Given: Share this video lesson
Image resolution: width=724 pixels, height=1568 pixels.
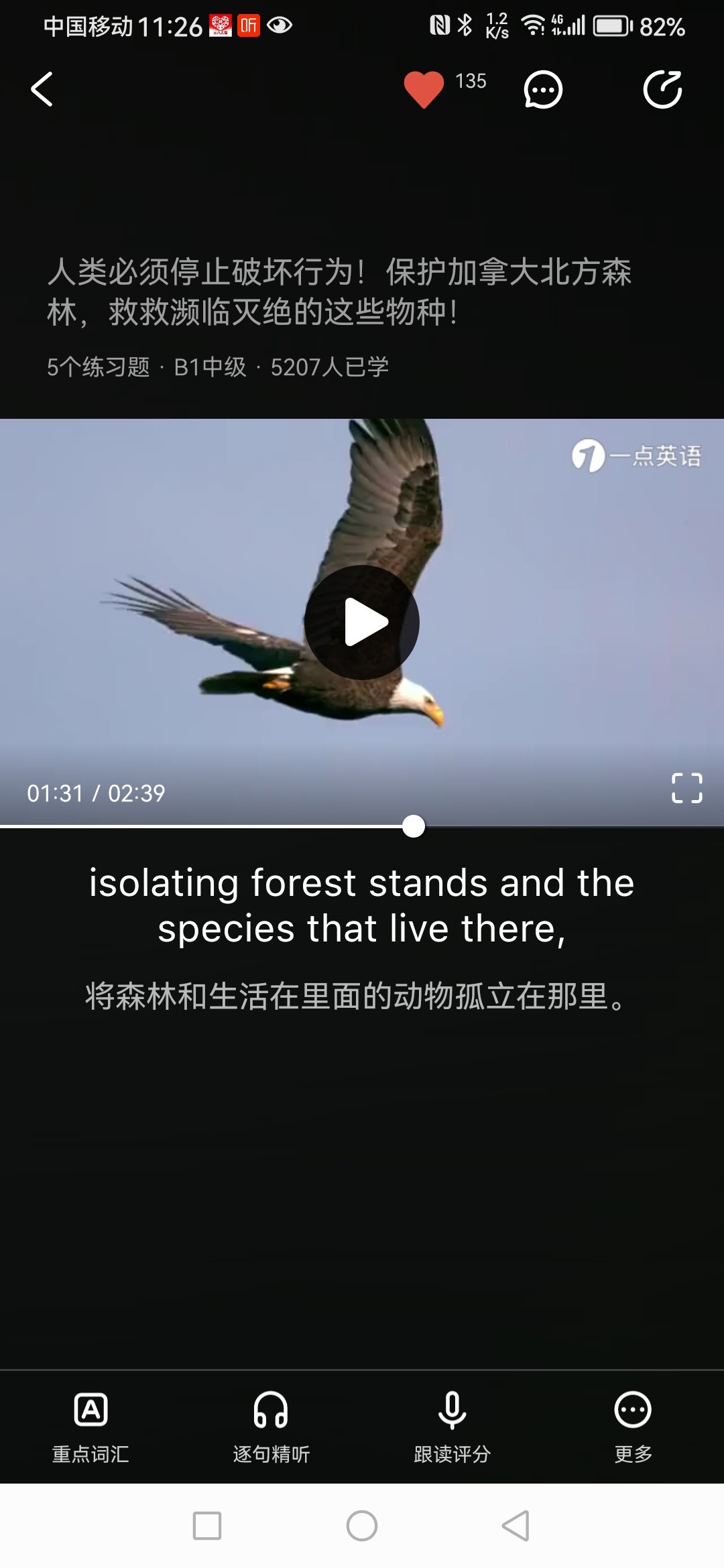Looking at the screenshot, I should coord(662,89).
